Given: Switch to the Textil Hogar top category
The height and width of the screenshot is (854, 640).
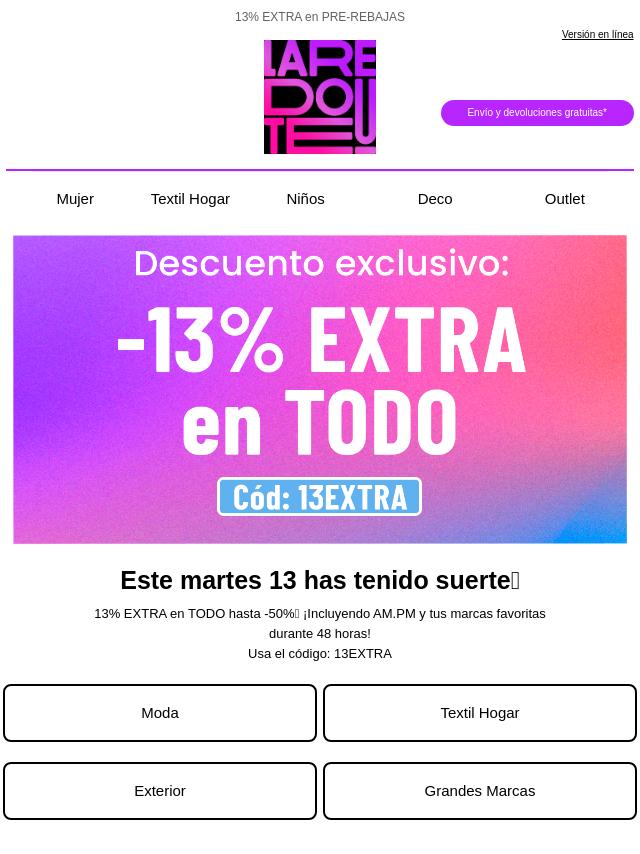Looking at the screenshot, I should coord(190,199).
